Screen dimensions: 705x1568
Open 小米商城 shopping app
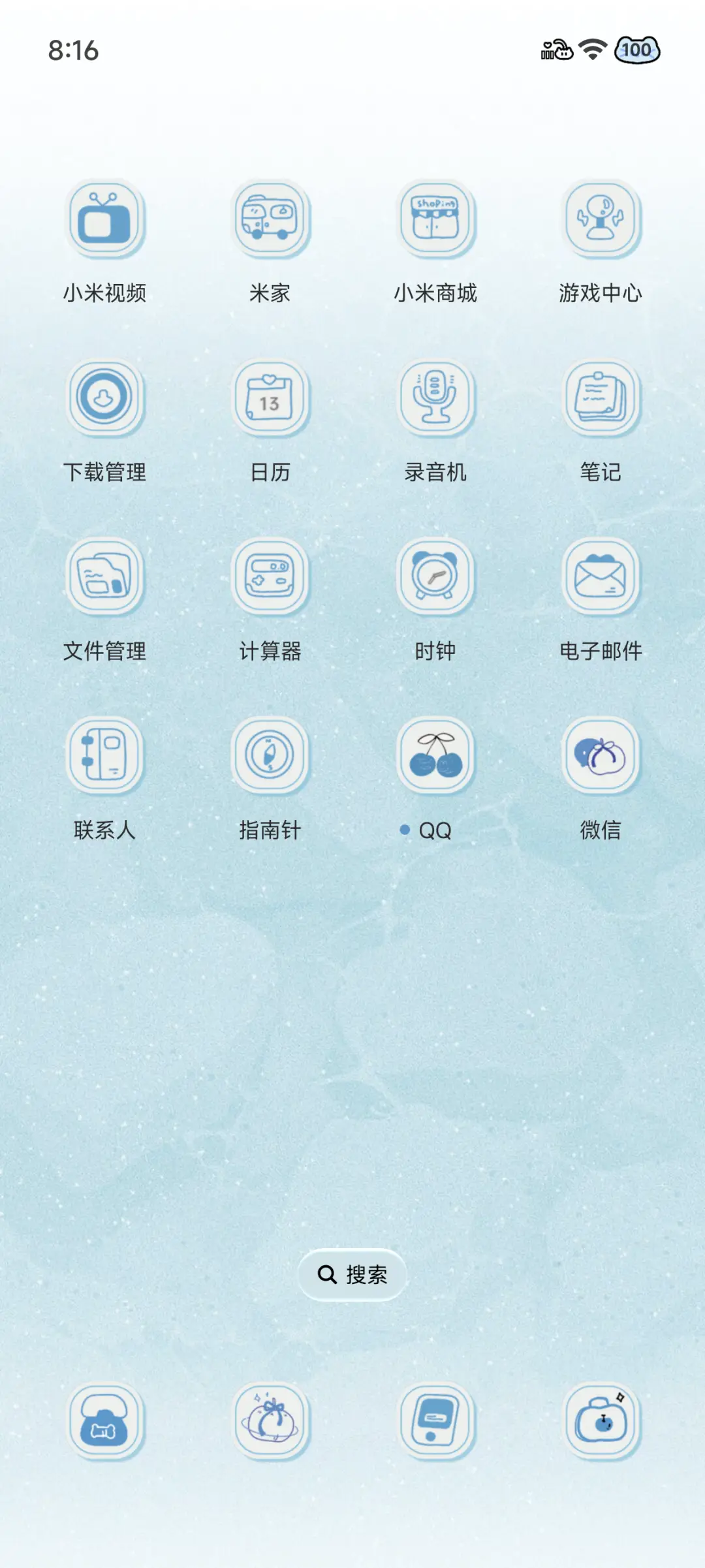(x=435, y=219)
